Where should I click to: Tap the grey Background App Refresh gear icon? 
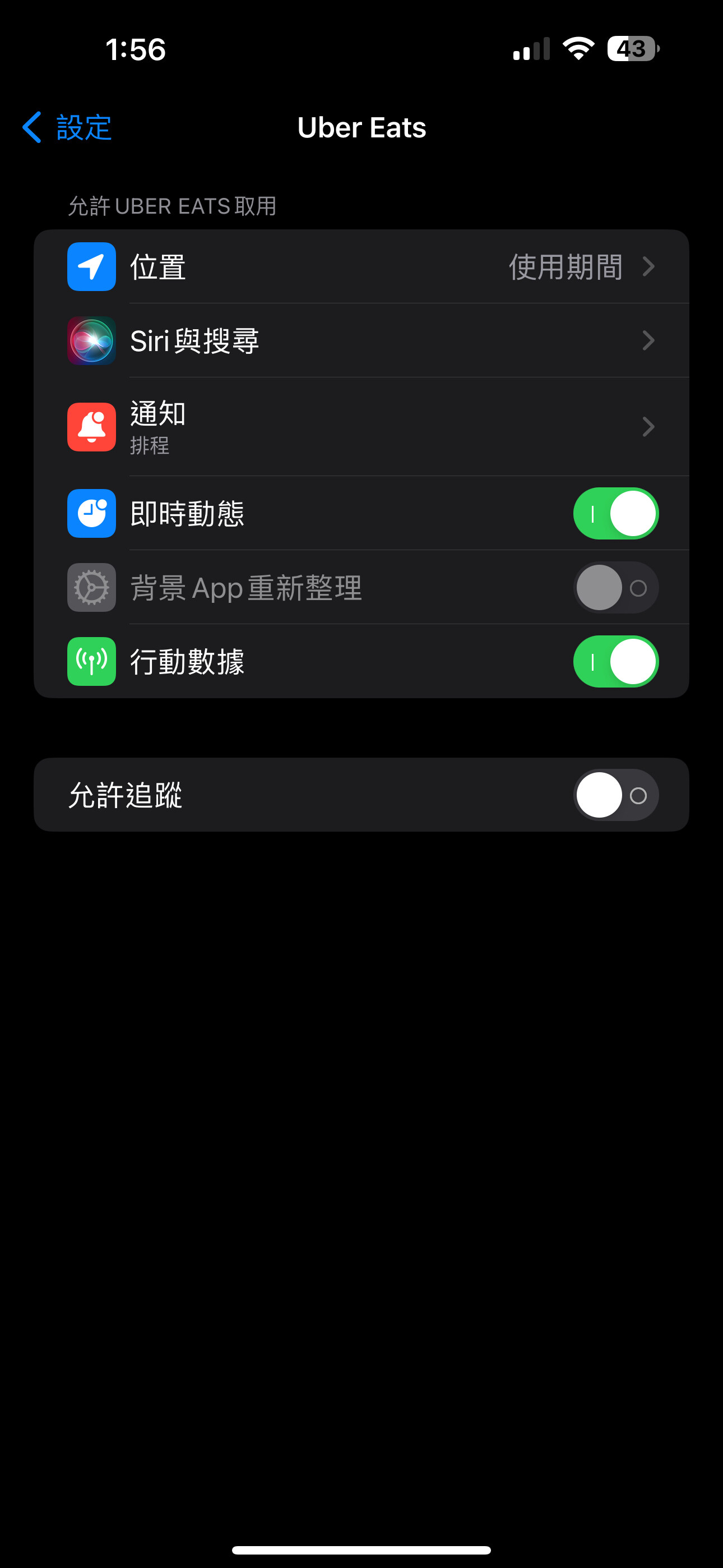[91, 587]
